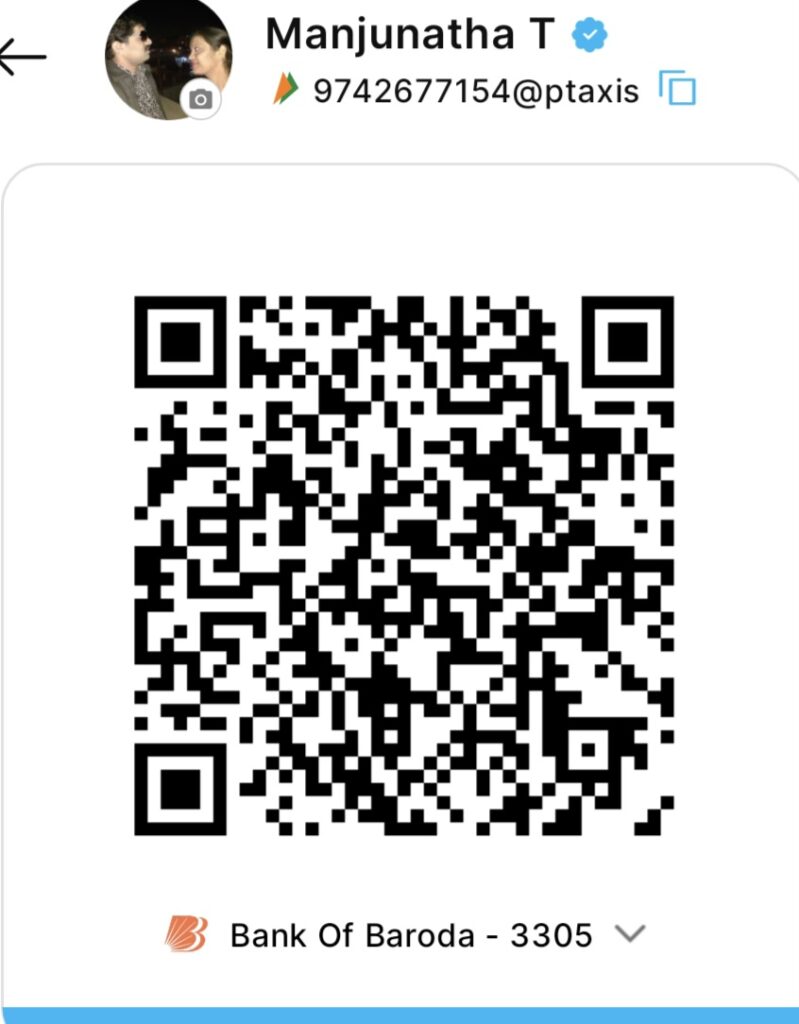The image size is (799, 1024).
Task: Copy the UPI ID 9742677154@ptaxis
Action: (x=678, y=90)
